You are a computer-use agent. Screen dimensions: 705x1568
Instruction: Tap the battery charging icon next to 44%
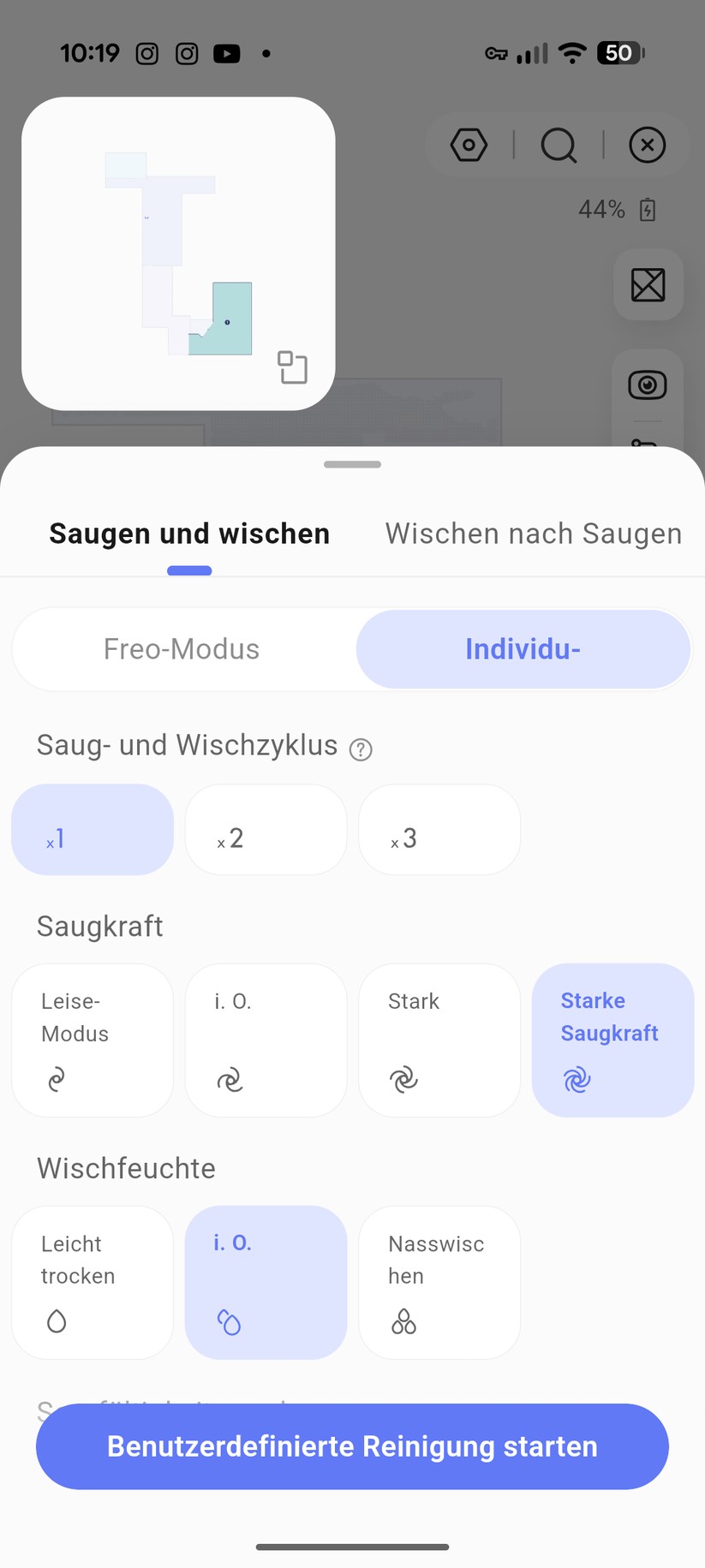pos(648,209)
